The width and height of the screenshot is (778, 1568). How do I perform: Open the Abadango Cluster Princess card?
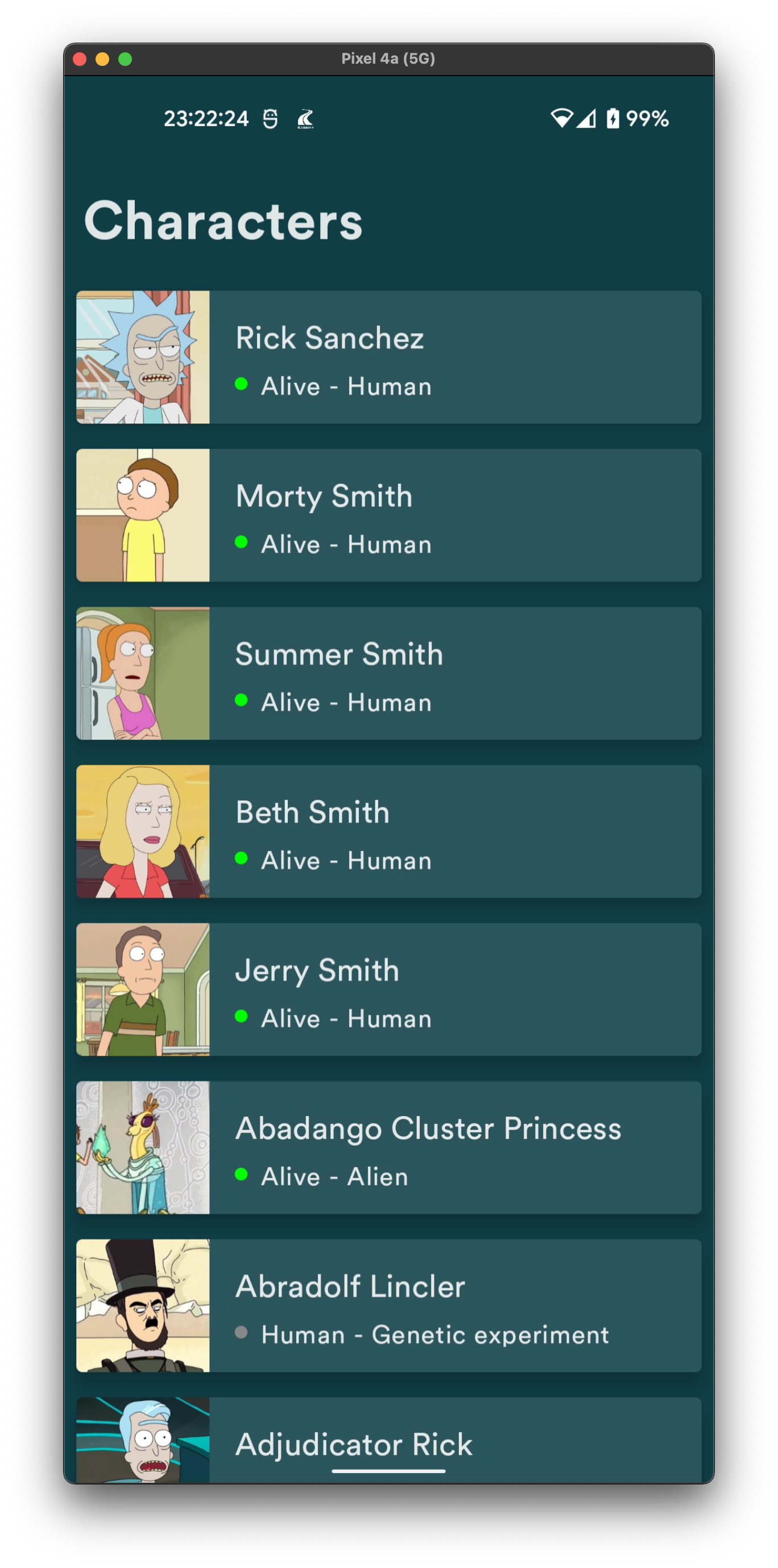(388, 1147)
